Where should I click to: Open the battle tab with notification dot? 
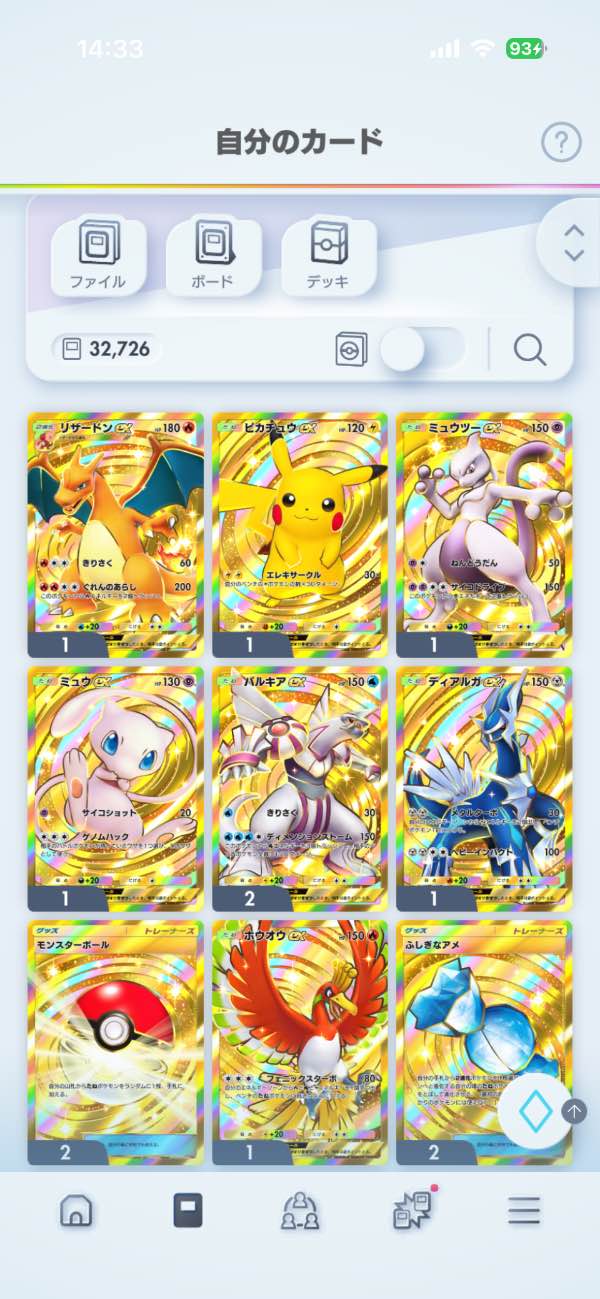coord(412,1210)
